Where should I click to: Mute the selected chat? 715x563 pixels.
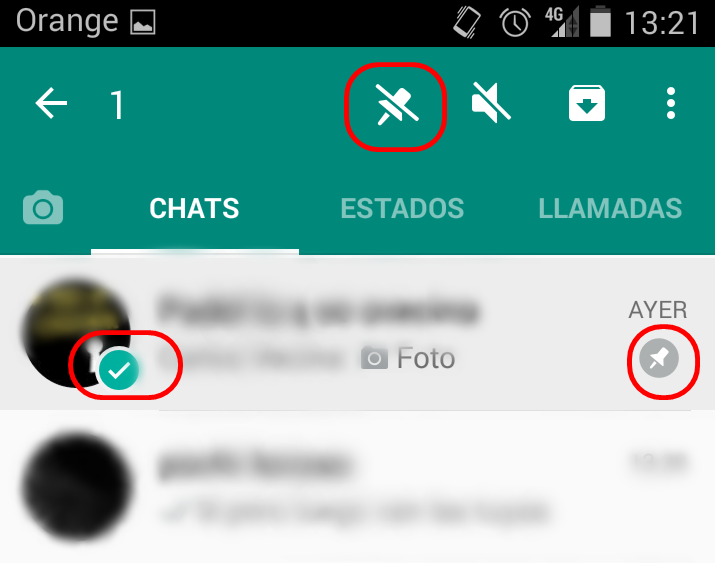(x=490, y=104)
